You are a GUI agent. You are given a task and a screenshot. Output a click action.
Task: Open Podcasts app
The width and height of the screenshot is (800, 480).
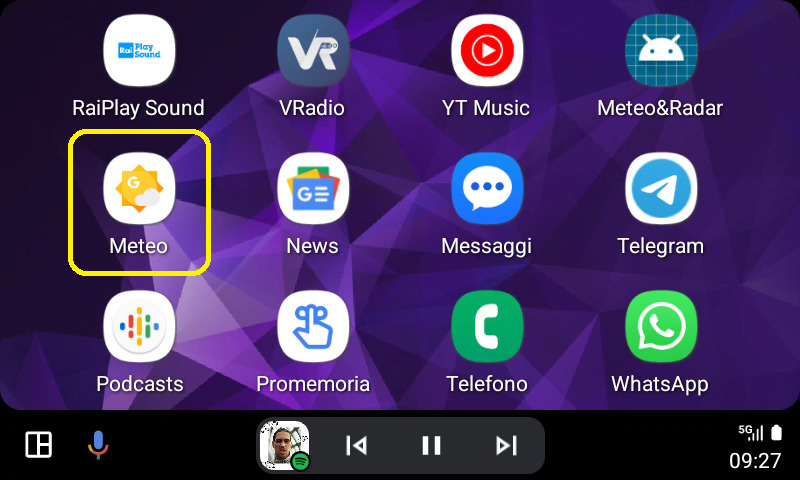click(139, 327)
